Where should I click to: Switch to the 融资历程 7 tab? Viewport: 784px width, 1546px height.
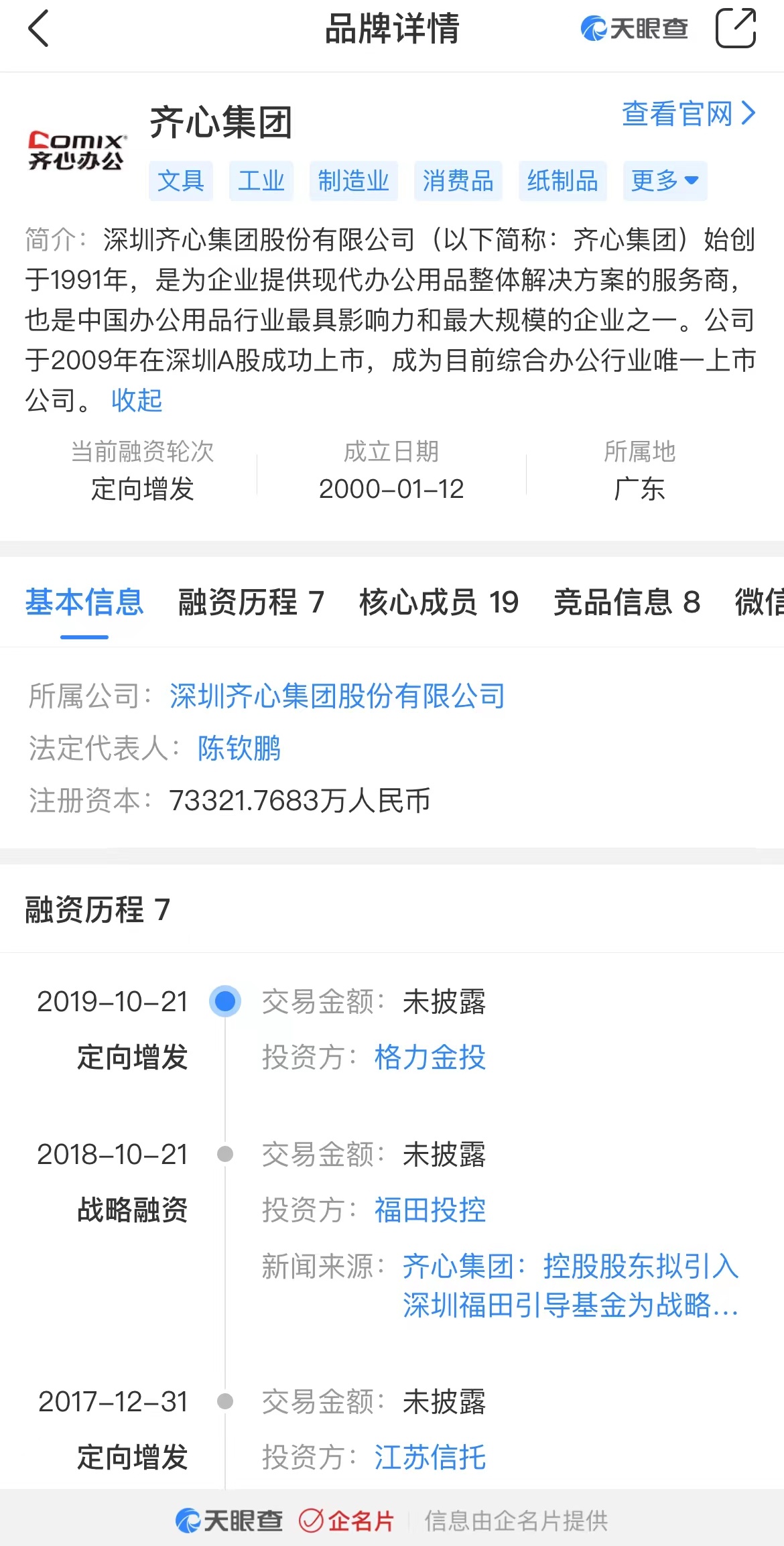(251, 602)
